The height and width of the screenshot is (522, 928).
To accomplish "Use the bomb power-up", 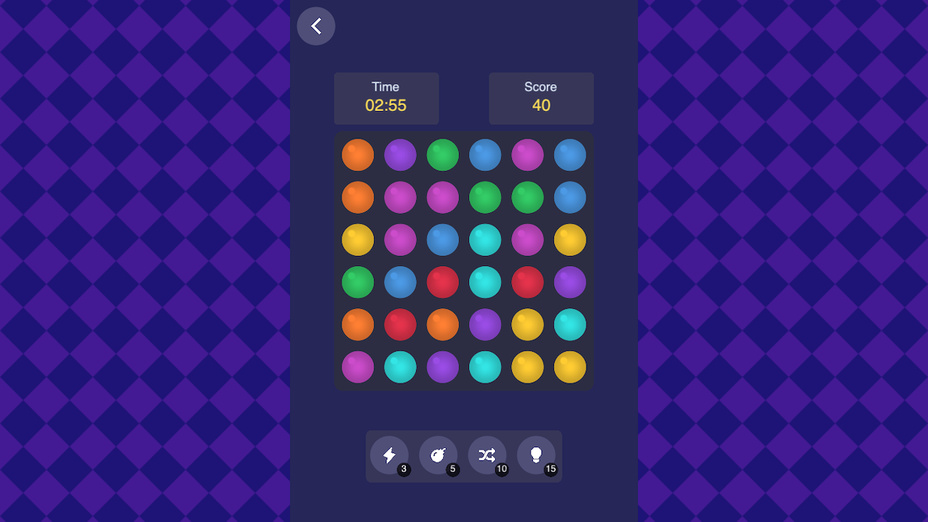I will 438,455.
